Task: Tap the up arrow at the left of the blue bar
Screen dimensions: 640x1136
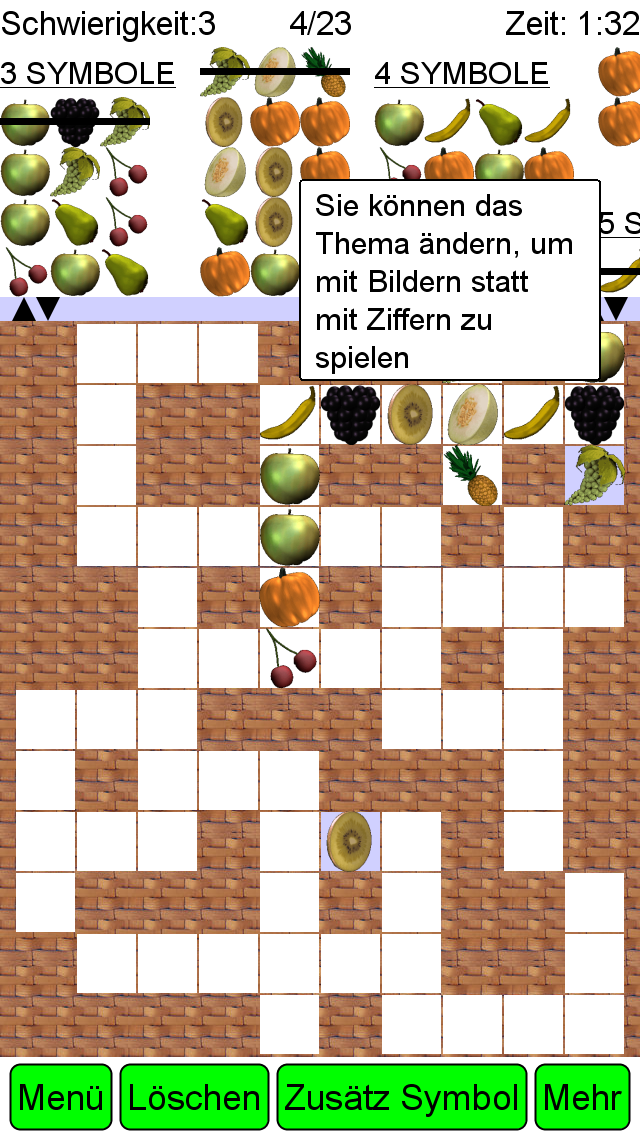Action: pos(22,309)
